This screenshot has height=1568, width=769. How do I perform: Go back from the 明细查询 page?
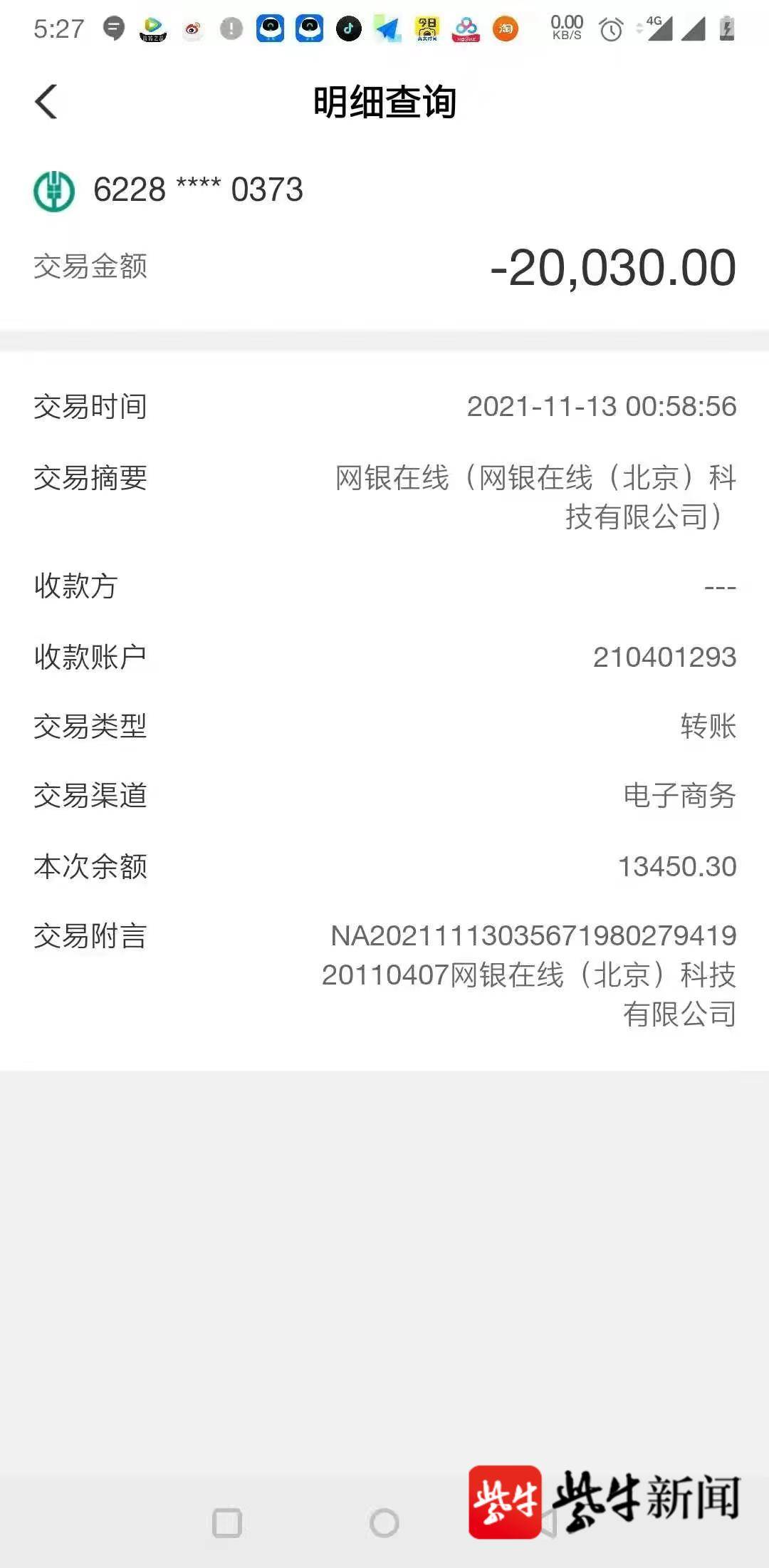(x=46, y=102)
